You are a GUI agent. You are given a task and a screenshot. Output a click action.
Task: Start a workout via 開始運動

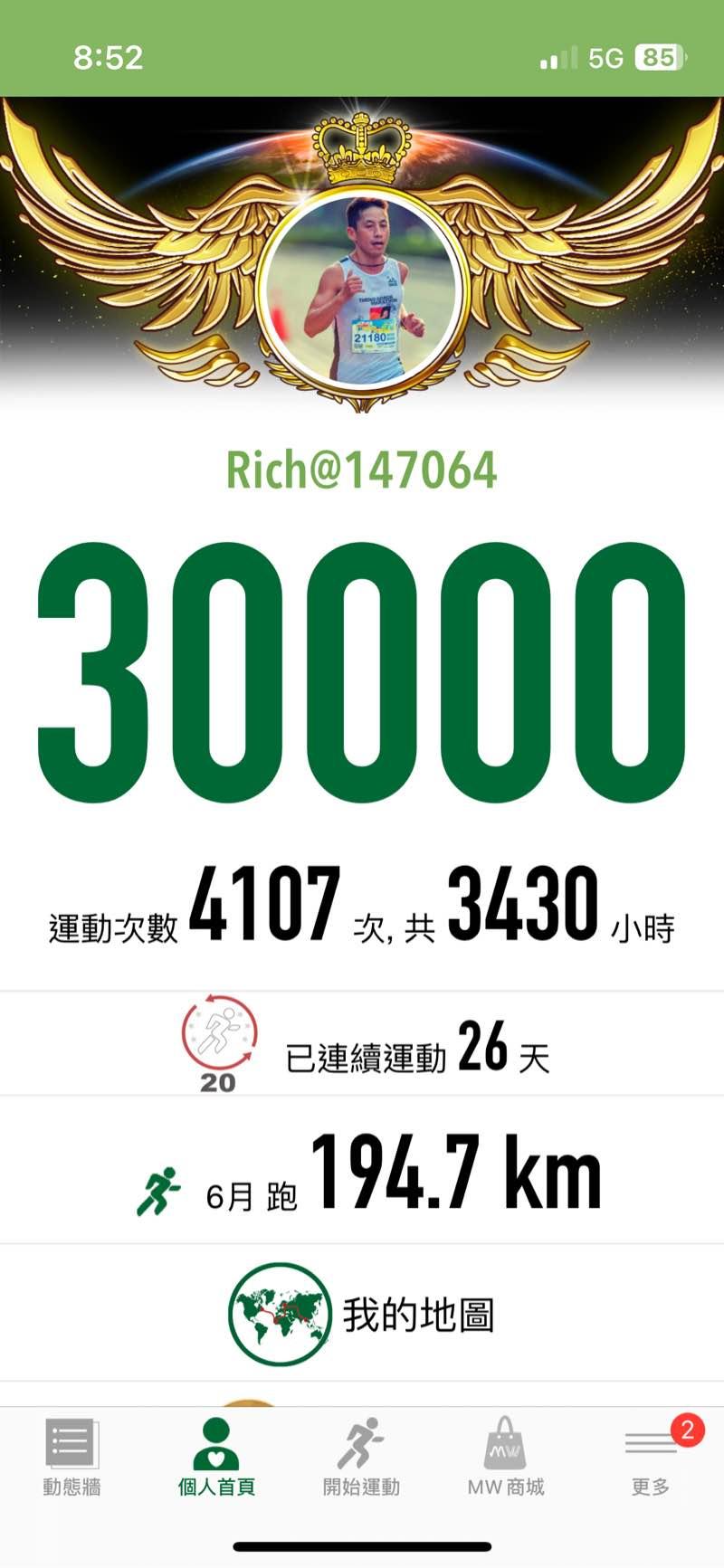coord(361,1458)
